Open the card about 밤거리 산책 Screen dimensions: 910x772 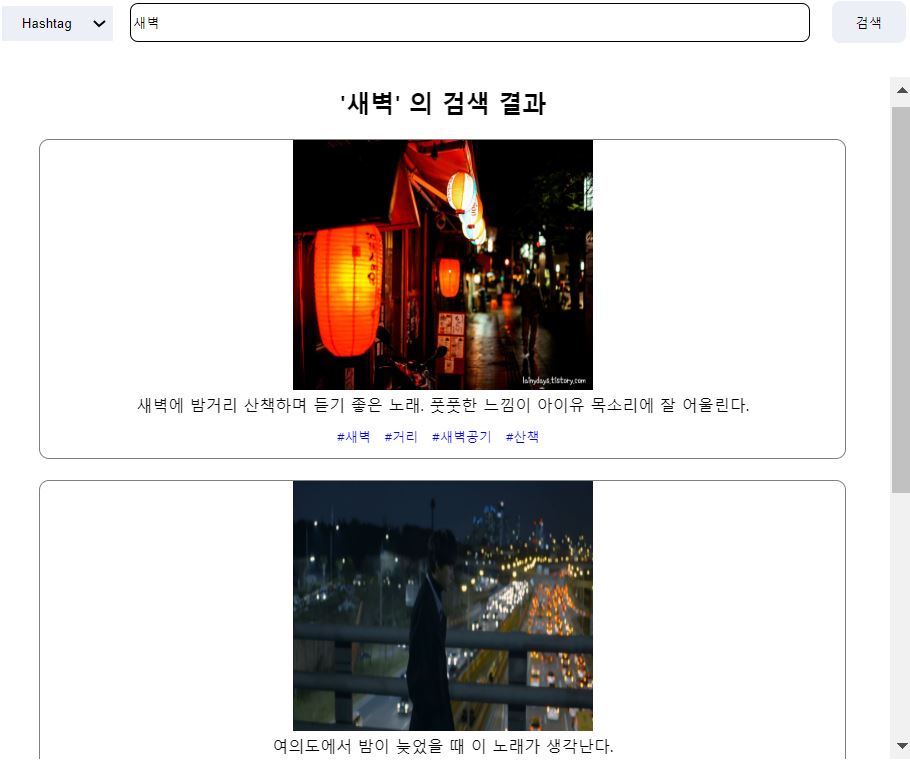(442, 299)
